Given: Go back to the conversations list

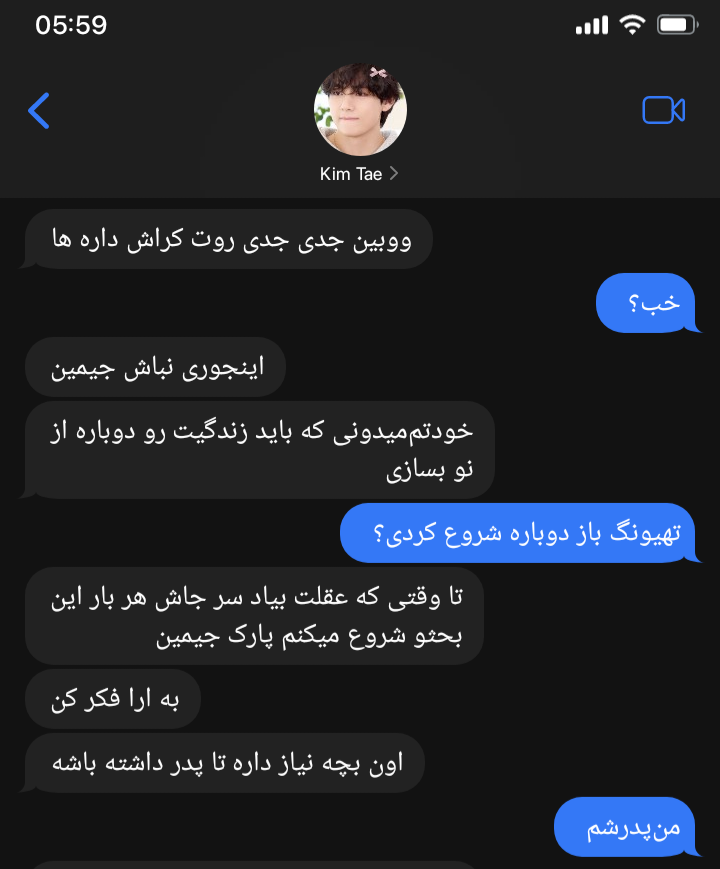Looking at the screenshot, I should pos(39,111).
